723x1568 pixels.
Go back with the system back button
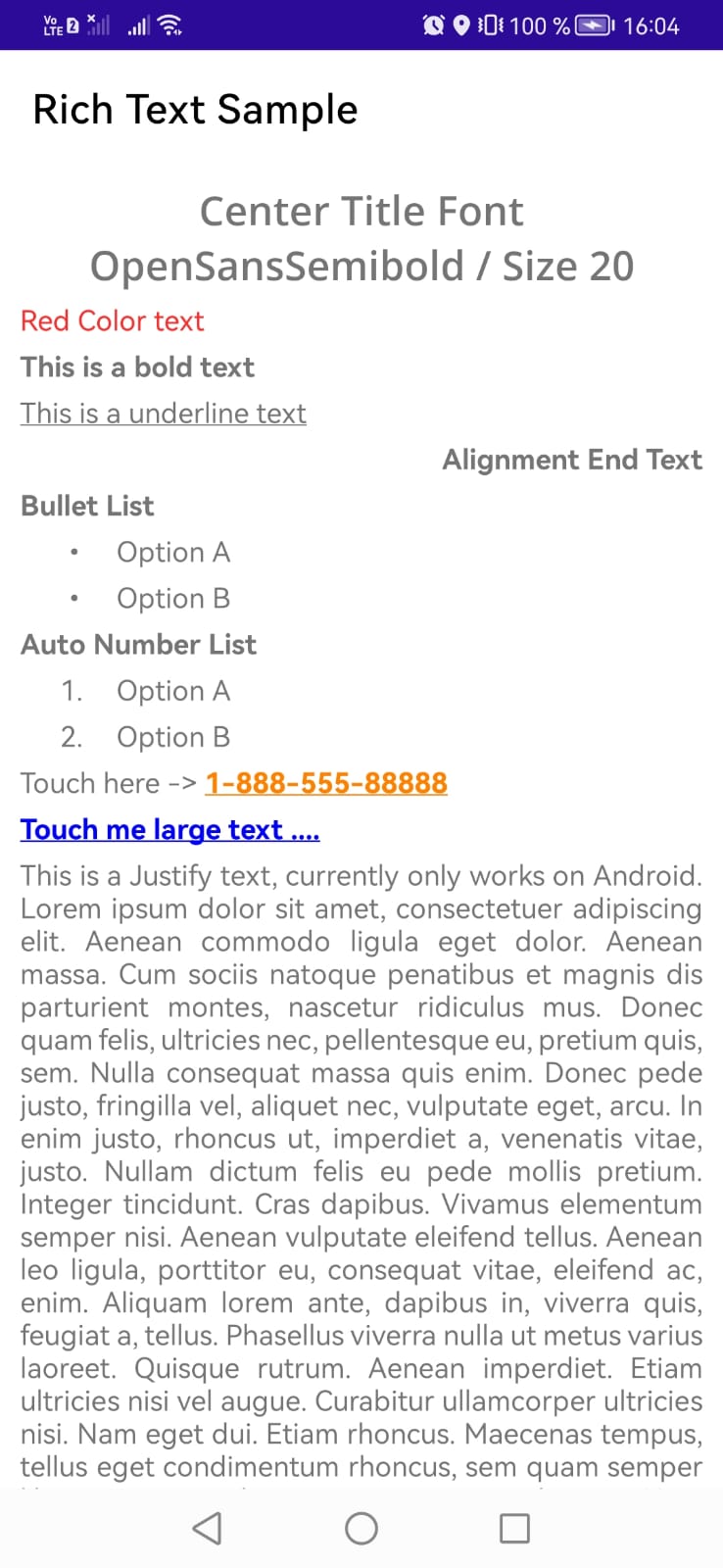pos(207,1528)
